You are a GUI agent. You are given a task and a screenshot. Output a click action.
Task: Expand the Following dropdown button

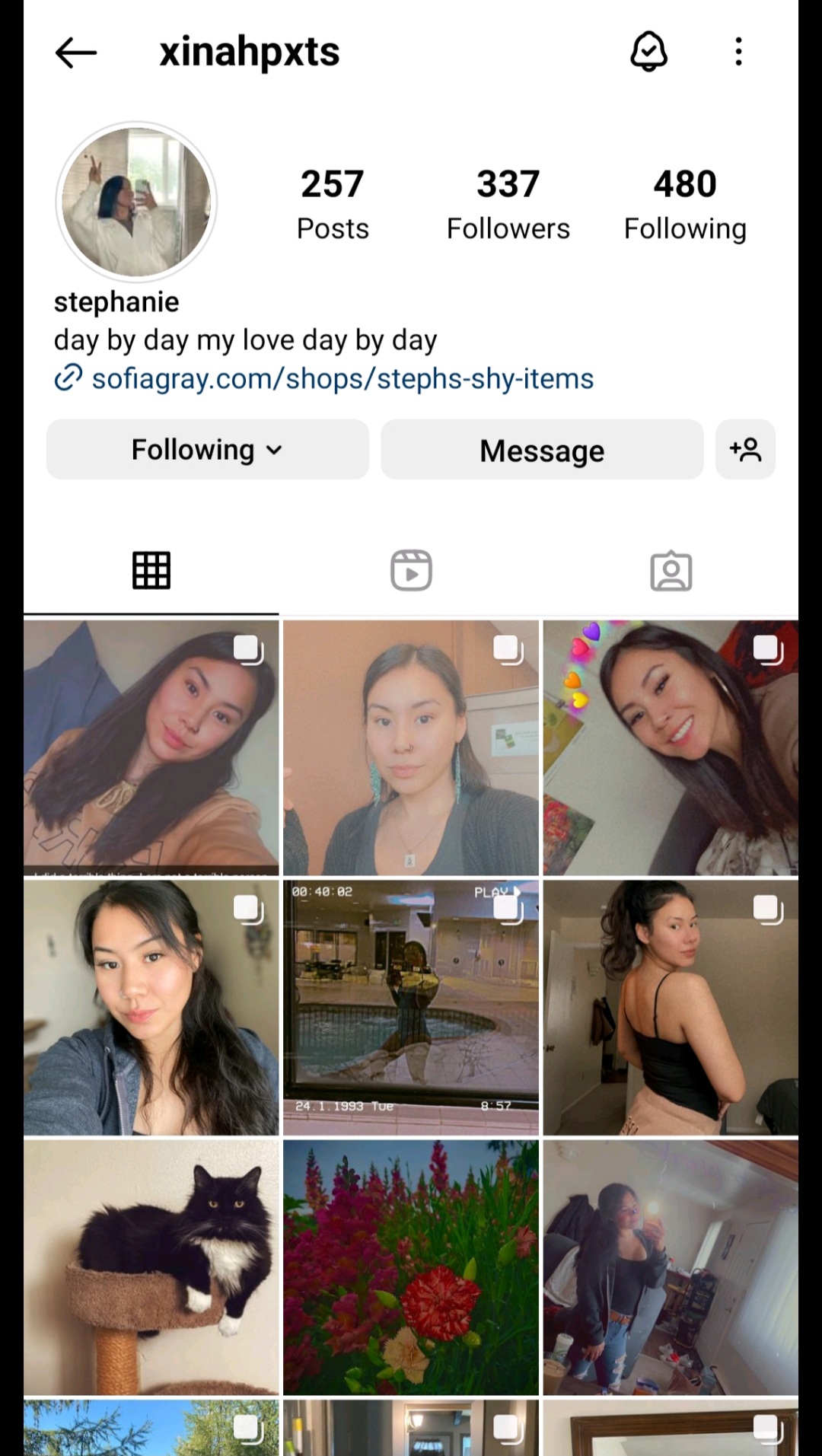pos(208,450)
